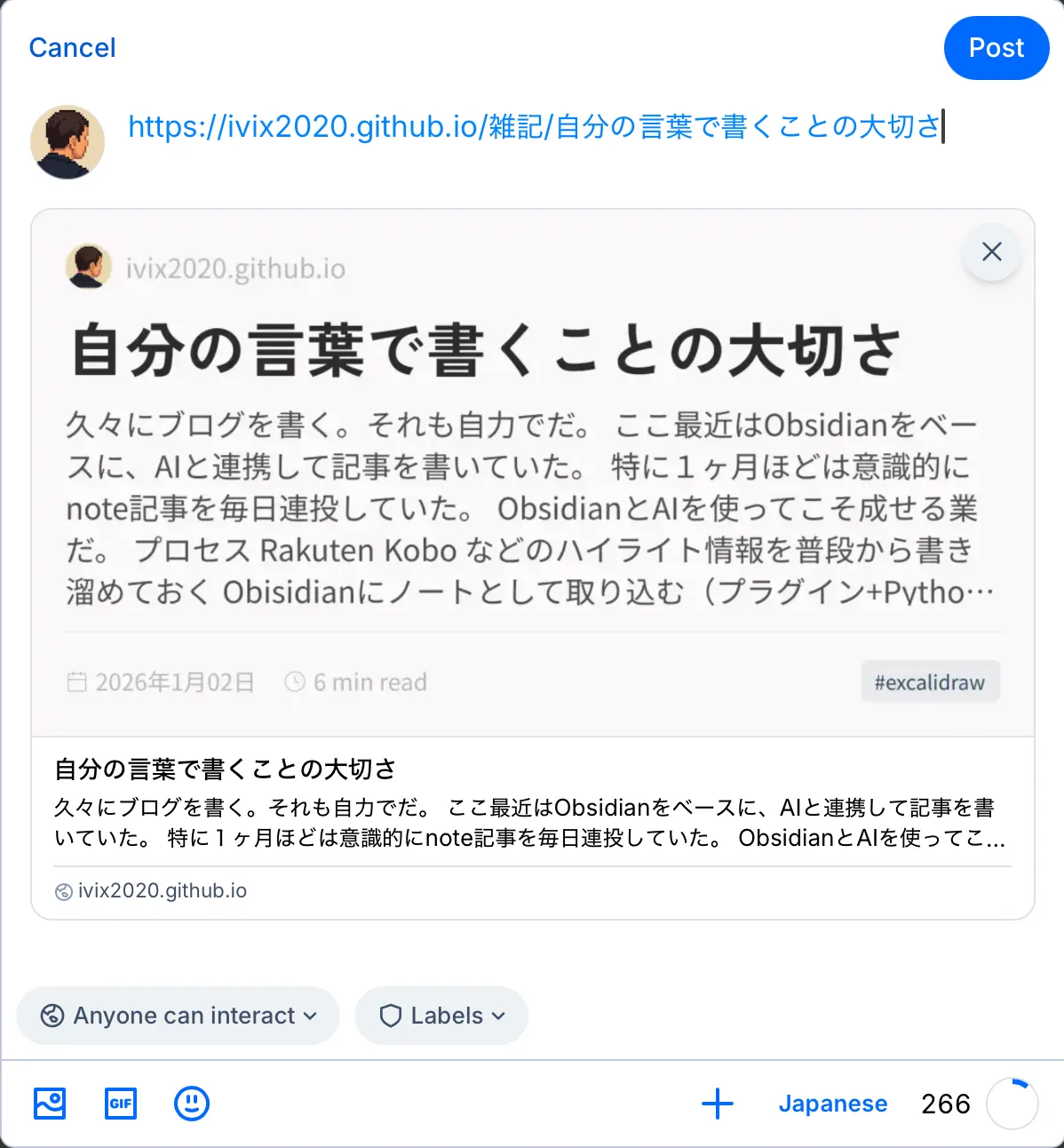Cancel composing the post
This screenshot has height=1148, width=1064.
pyautogui.click(x=72, y=48)
